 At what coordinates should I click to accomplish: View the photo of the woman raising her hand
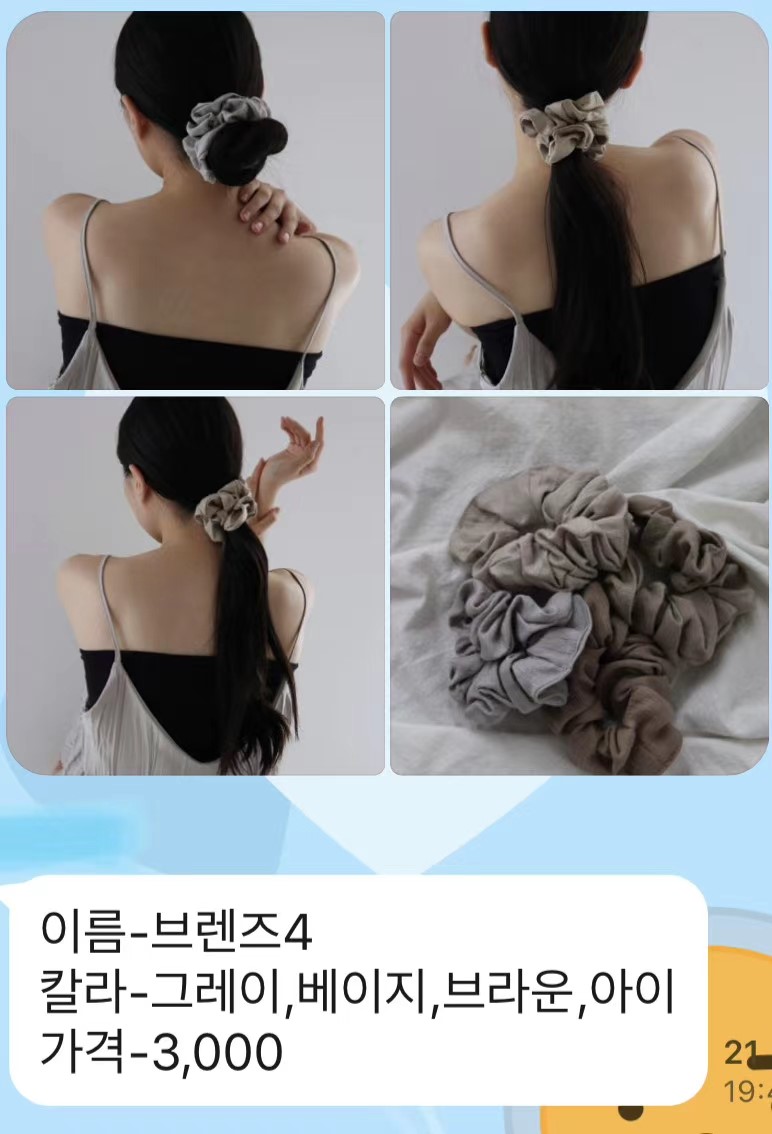pos(196,586)
